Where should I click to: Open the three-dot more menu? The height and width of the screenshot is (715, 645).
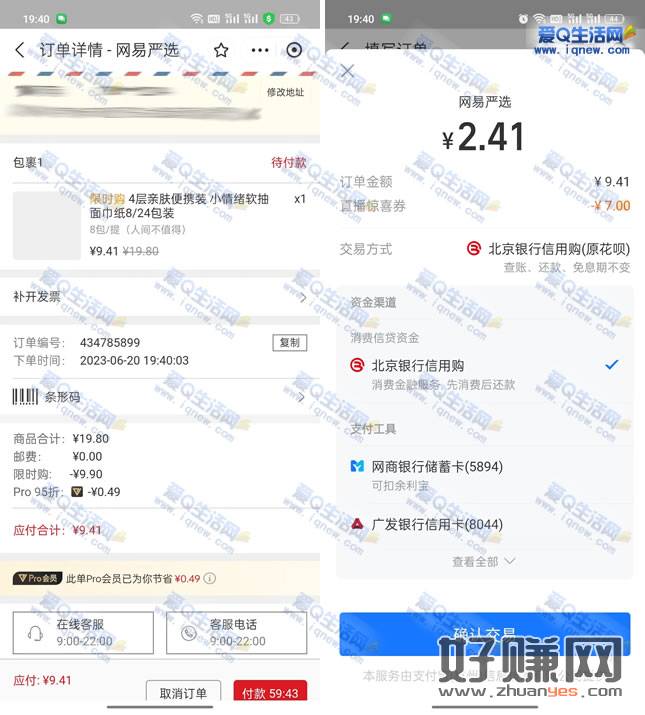(260, 50)
